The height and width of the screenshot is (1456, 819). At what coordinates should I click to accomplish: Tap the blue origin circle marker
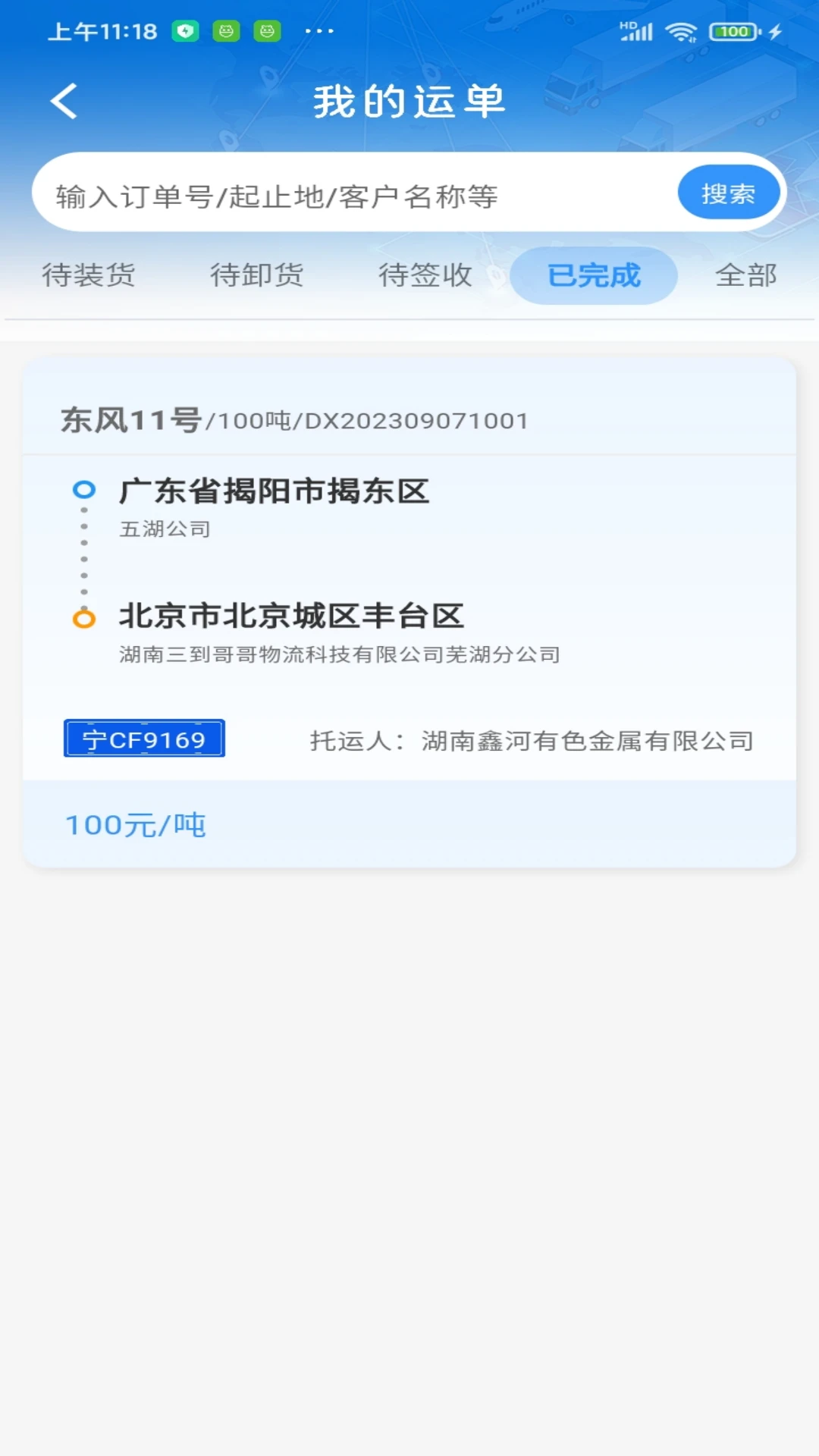click(x=84, y=490)
